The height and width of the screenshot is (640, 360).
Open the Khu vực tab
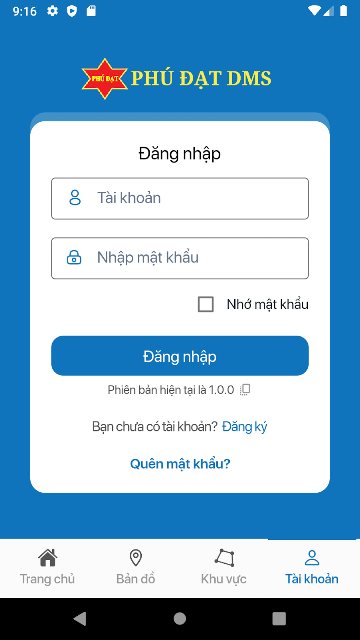pyautogui.click(x=224, y=568)
